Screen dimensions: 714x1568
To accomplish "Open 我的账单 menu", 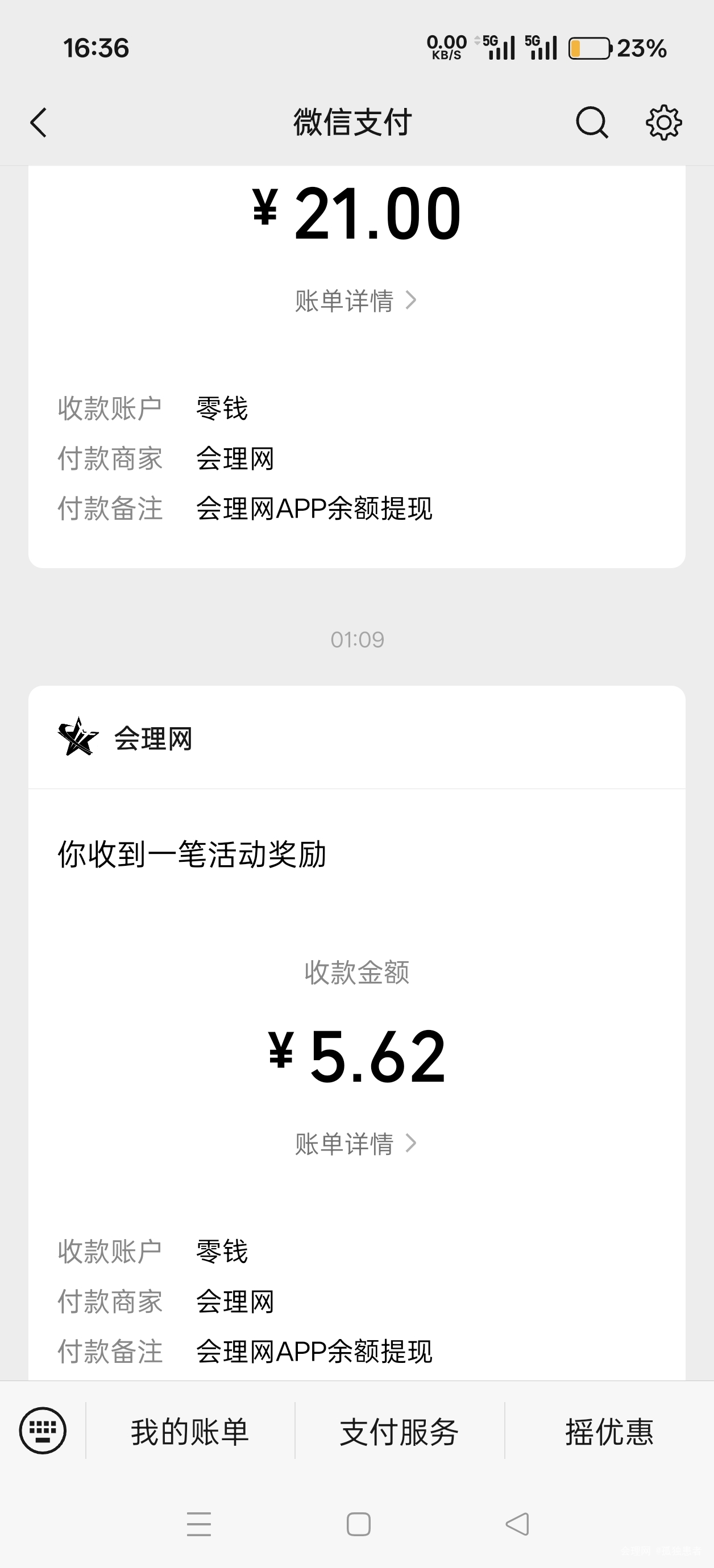I will [190, 1432].
